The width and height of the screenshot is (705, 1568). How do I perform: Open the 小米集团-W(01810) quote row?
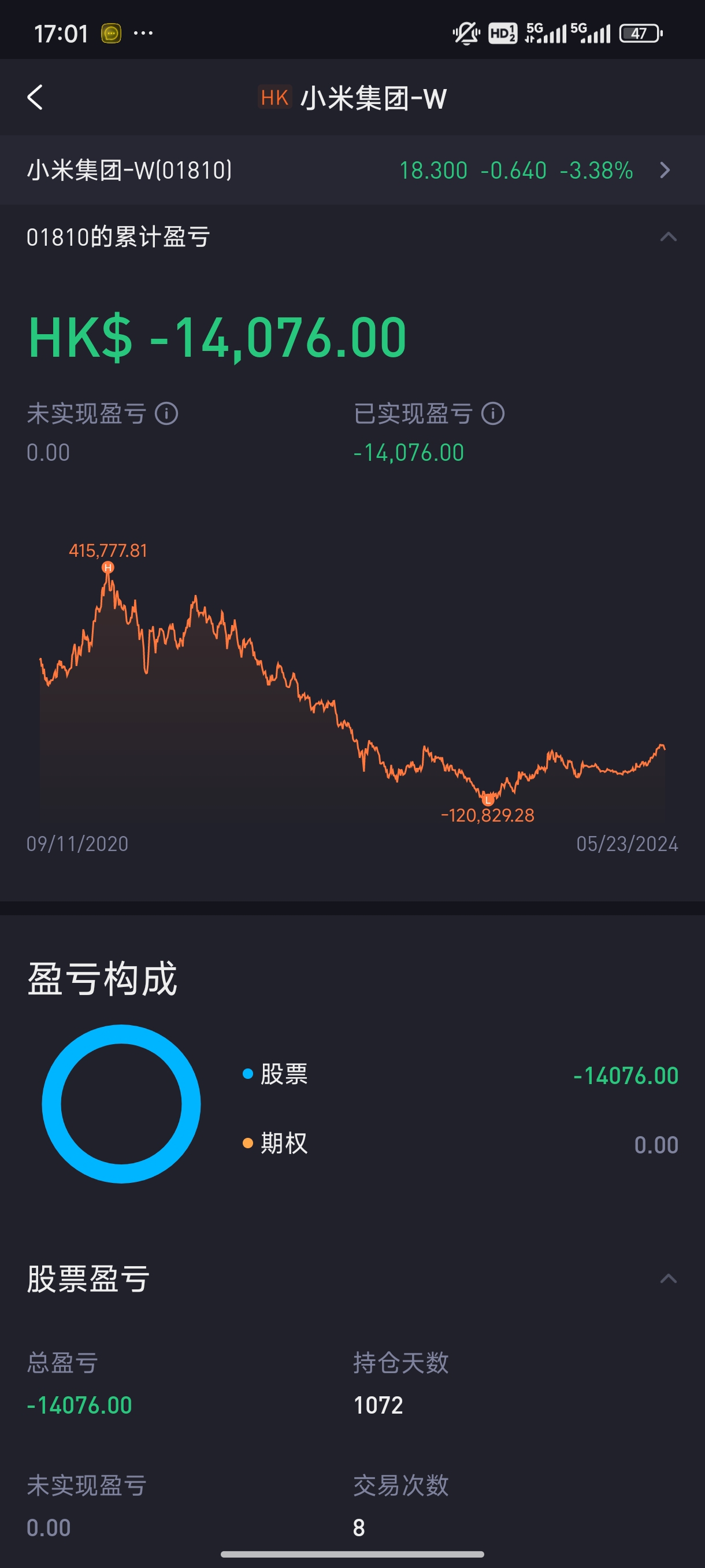352,170
